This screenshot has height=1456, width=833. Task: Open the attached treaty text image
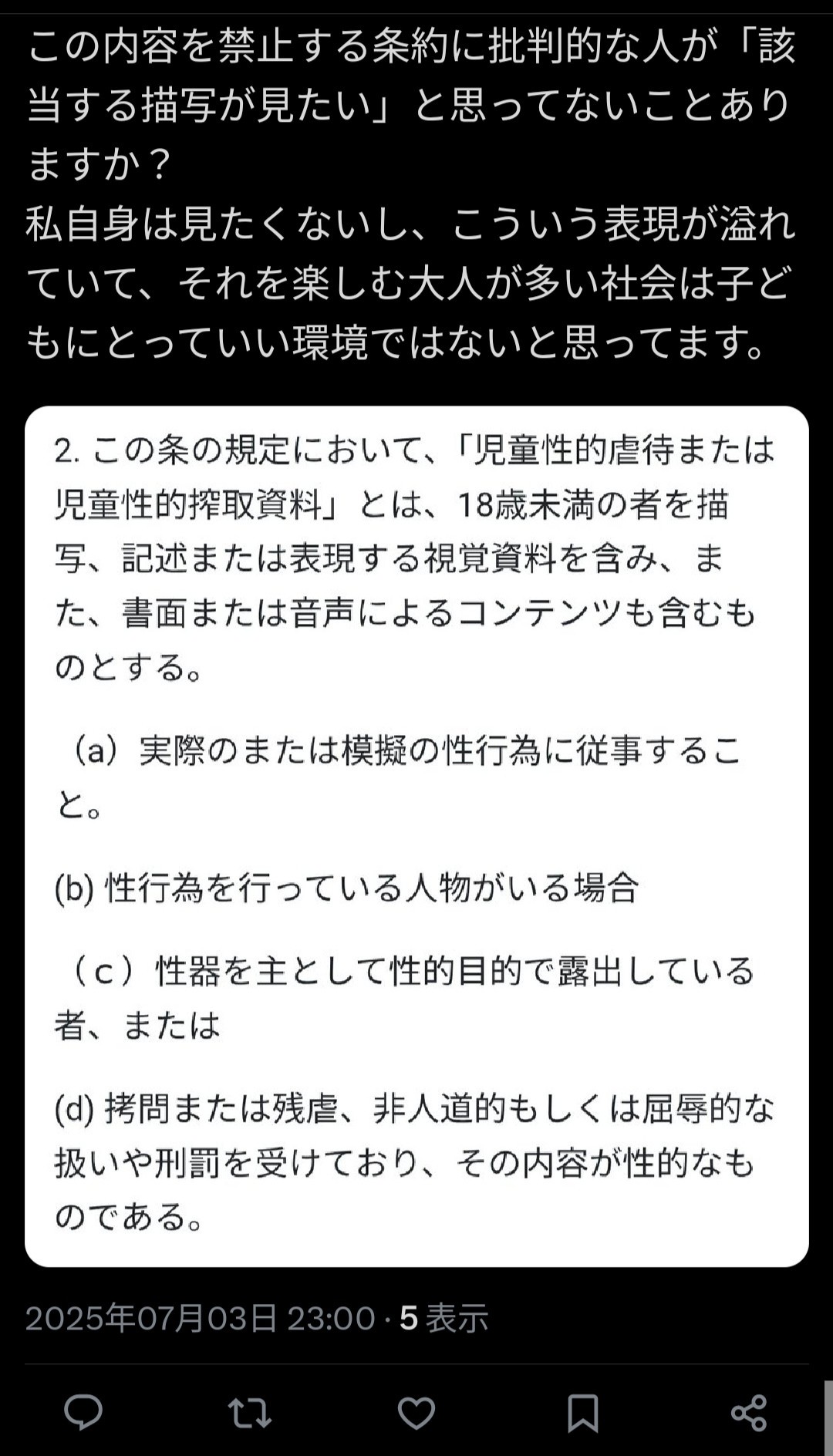pos(416,836)
